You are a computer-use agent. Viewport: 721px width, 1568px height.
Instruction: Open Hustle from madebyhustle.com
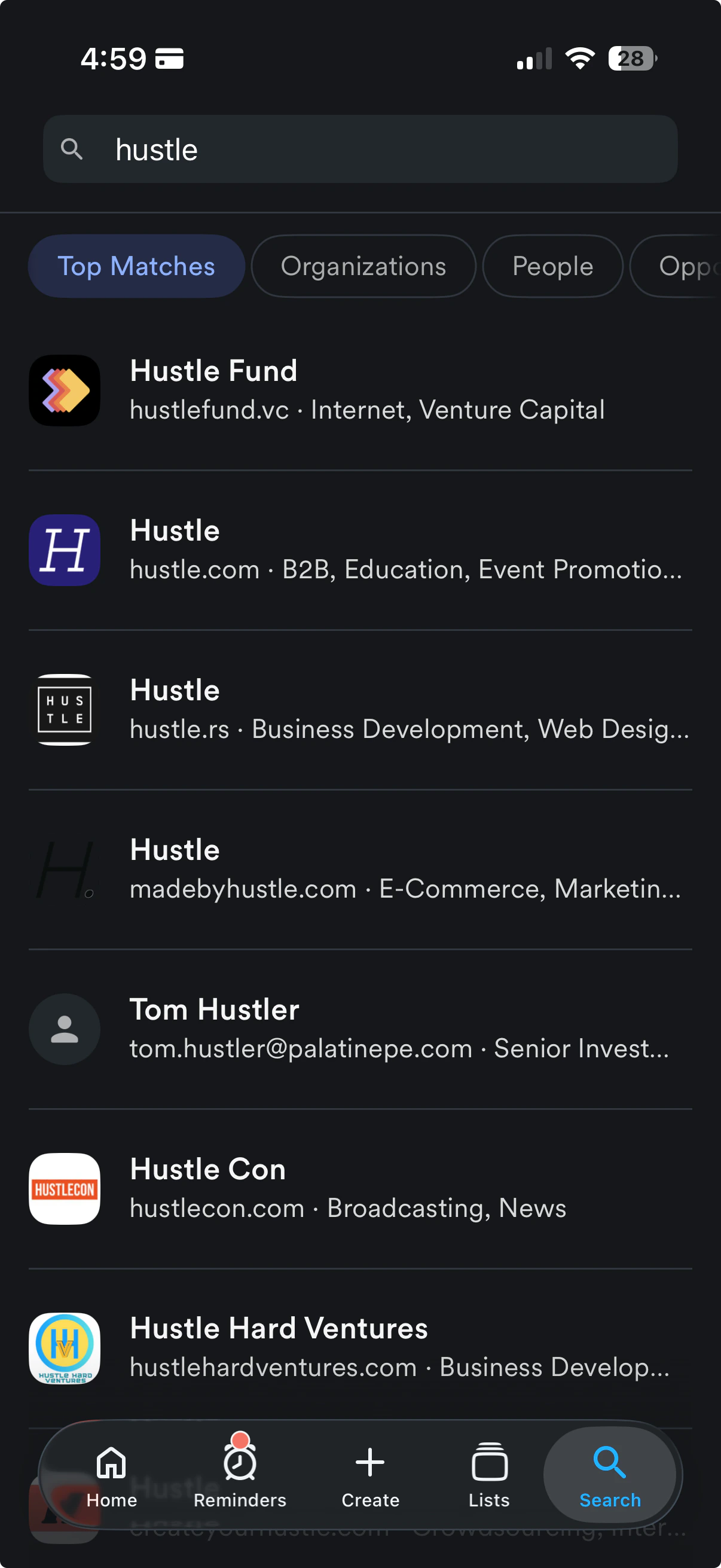click(x=360, y=870)
